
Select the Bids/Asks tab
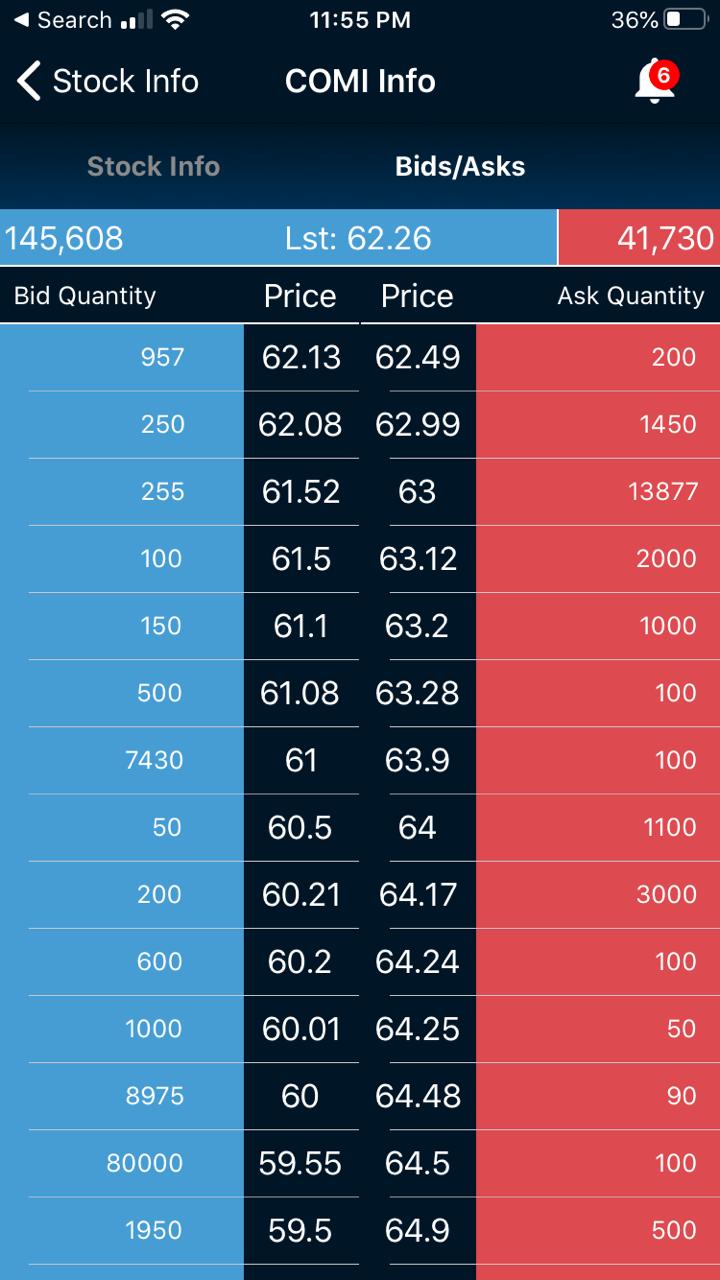coord(460,166)
